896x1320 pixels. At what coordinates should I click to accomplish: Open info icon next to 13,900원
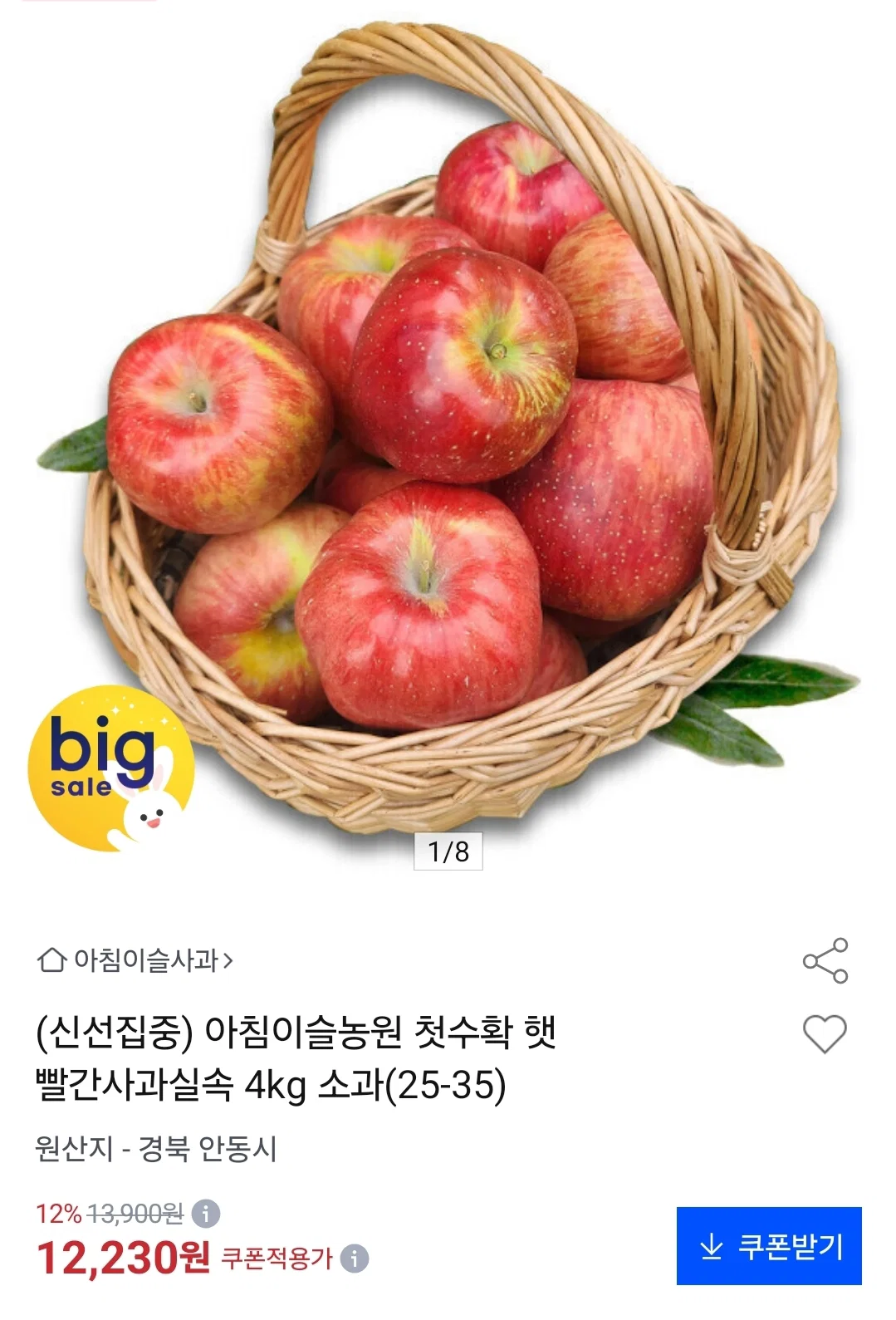[206, 1214]
